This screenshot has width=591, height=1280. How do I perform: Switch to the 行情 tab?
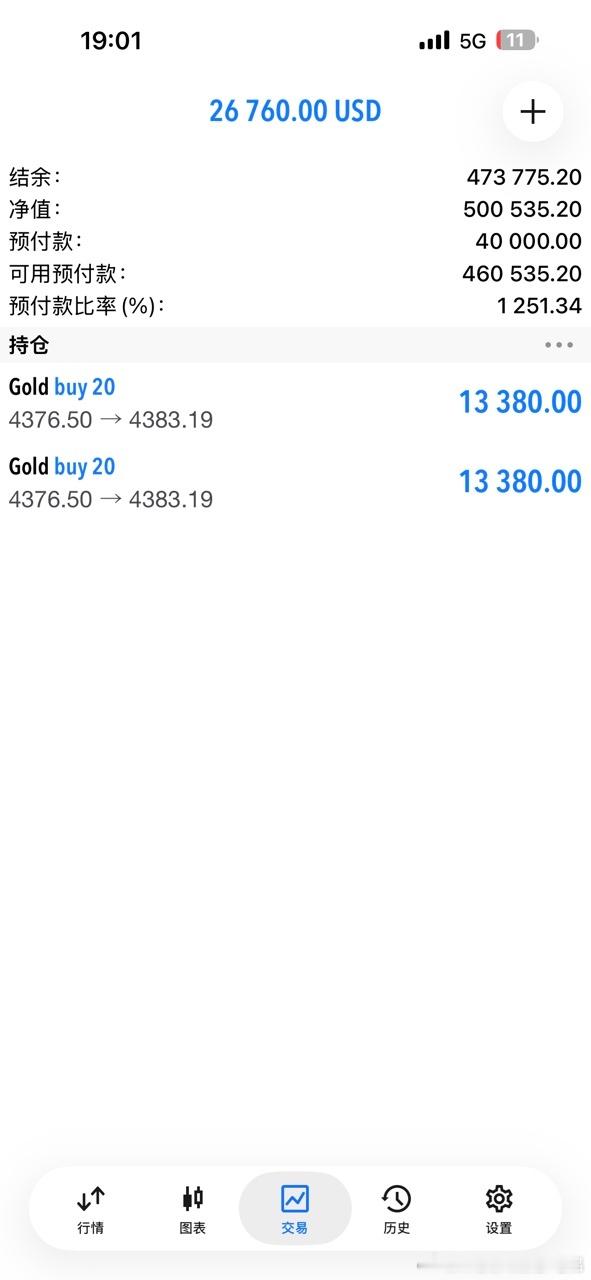91,1209
